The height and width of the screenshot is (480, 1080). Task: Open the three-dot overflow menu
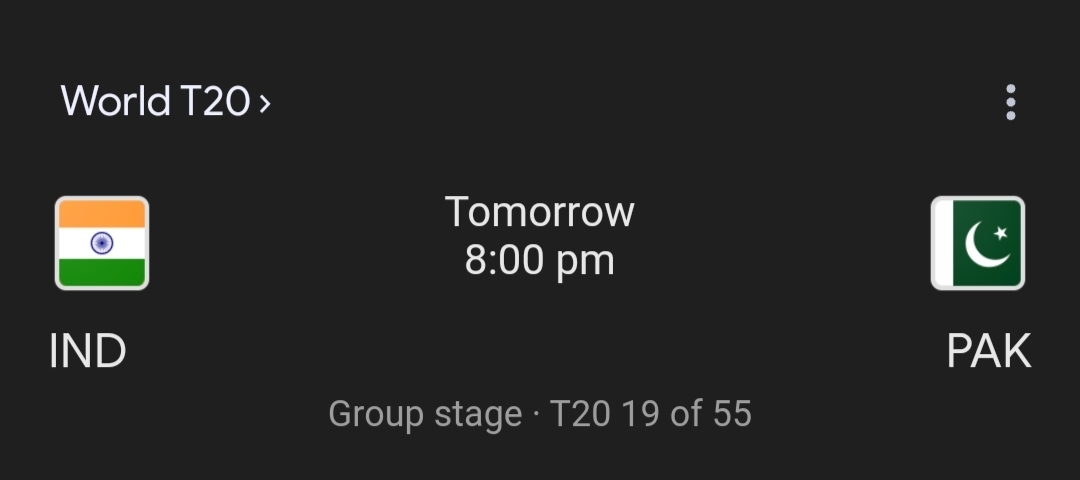1011,102
